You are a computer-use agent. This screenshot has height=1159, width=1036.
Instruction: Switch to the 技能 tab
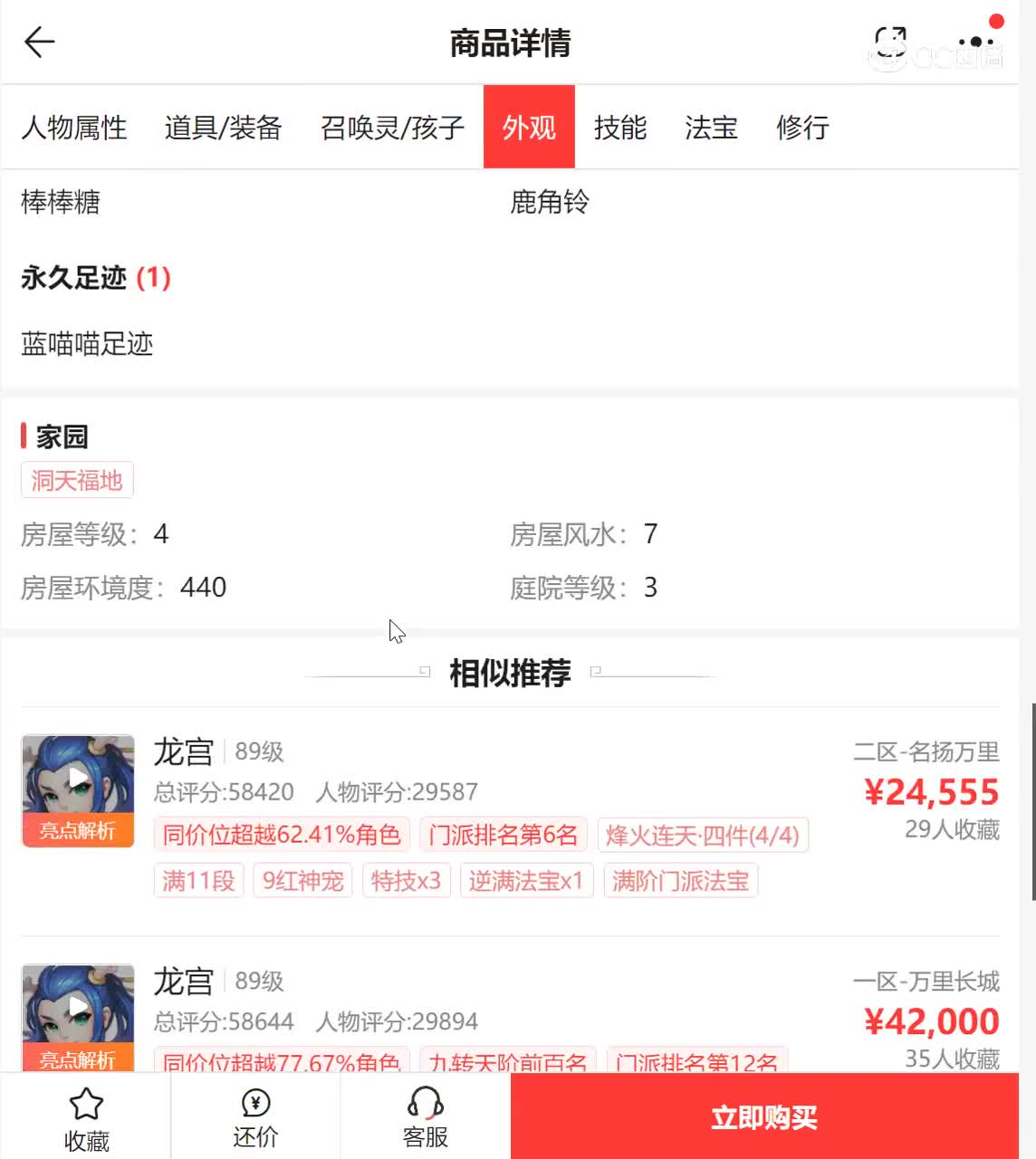click(620, 128)
